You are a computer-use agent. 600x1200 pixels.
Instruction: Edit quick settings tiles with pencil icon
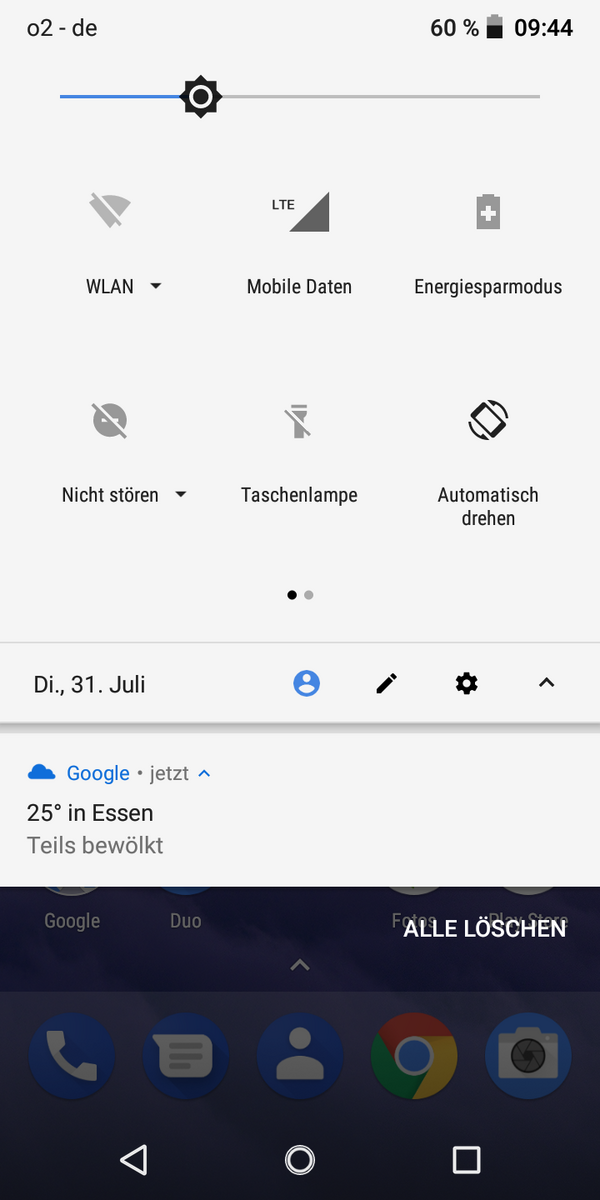[386, 683]
